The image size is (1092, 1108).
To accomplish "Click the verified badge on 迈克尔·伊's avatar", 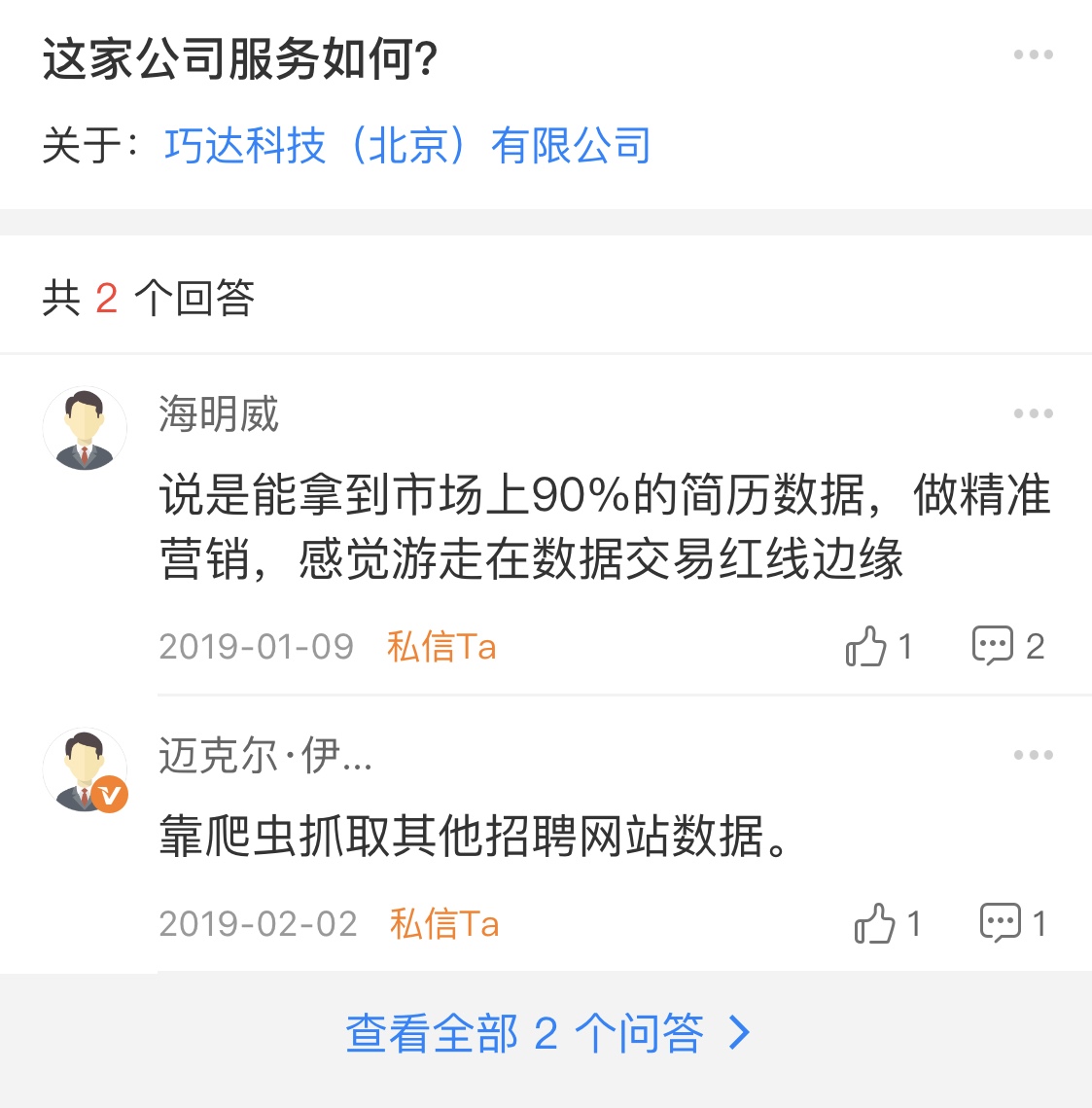I will pos(110,795).
